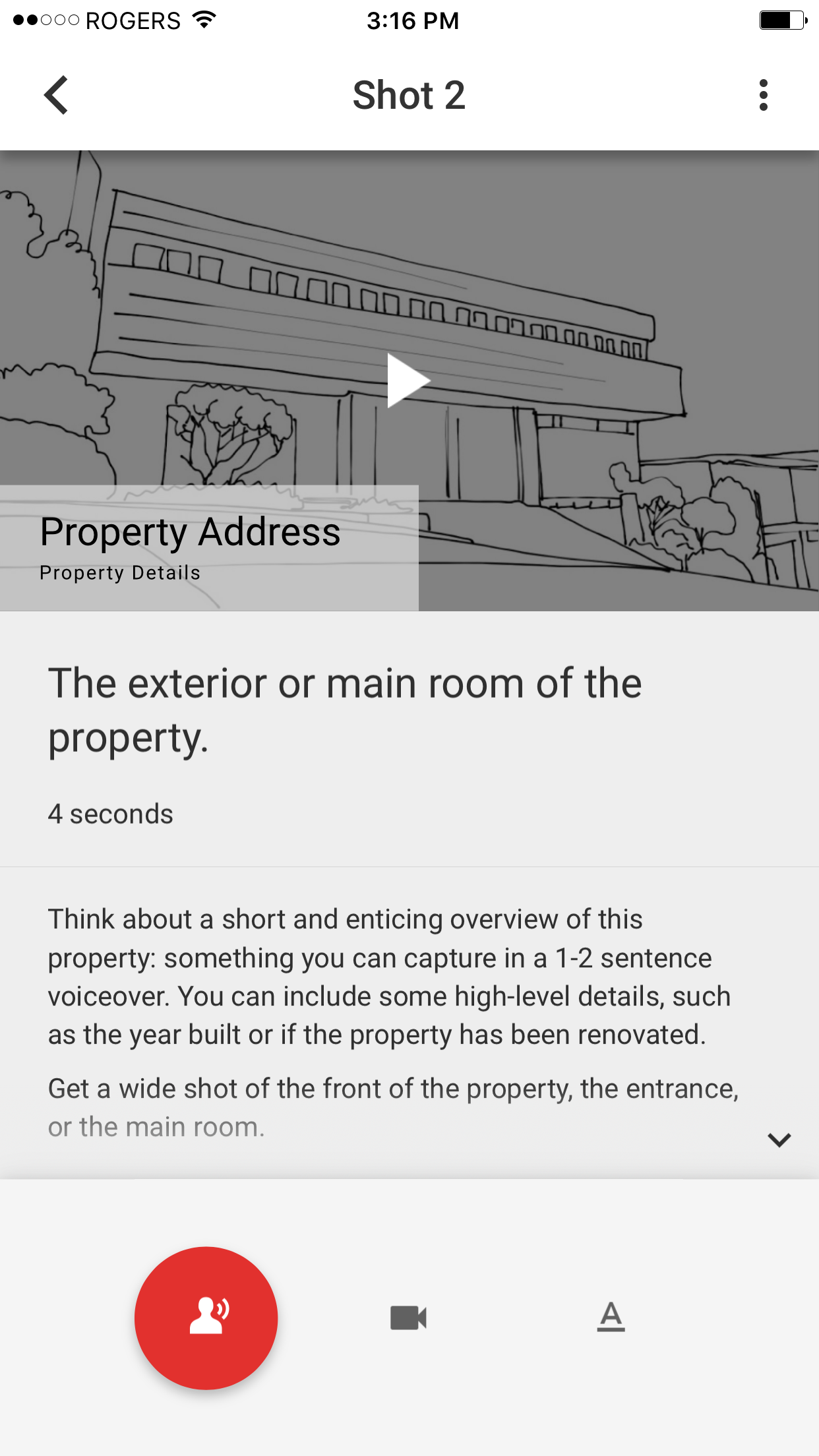This screenshot has height=1456, width=819.
Task: Open the text overlay editor
Action: 611,1317
